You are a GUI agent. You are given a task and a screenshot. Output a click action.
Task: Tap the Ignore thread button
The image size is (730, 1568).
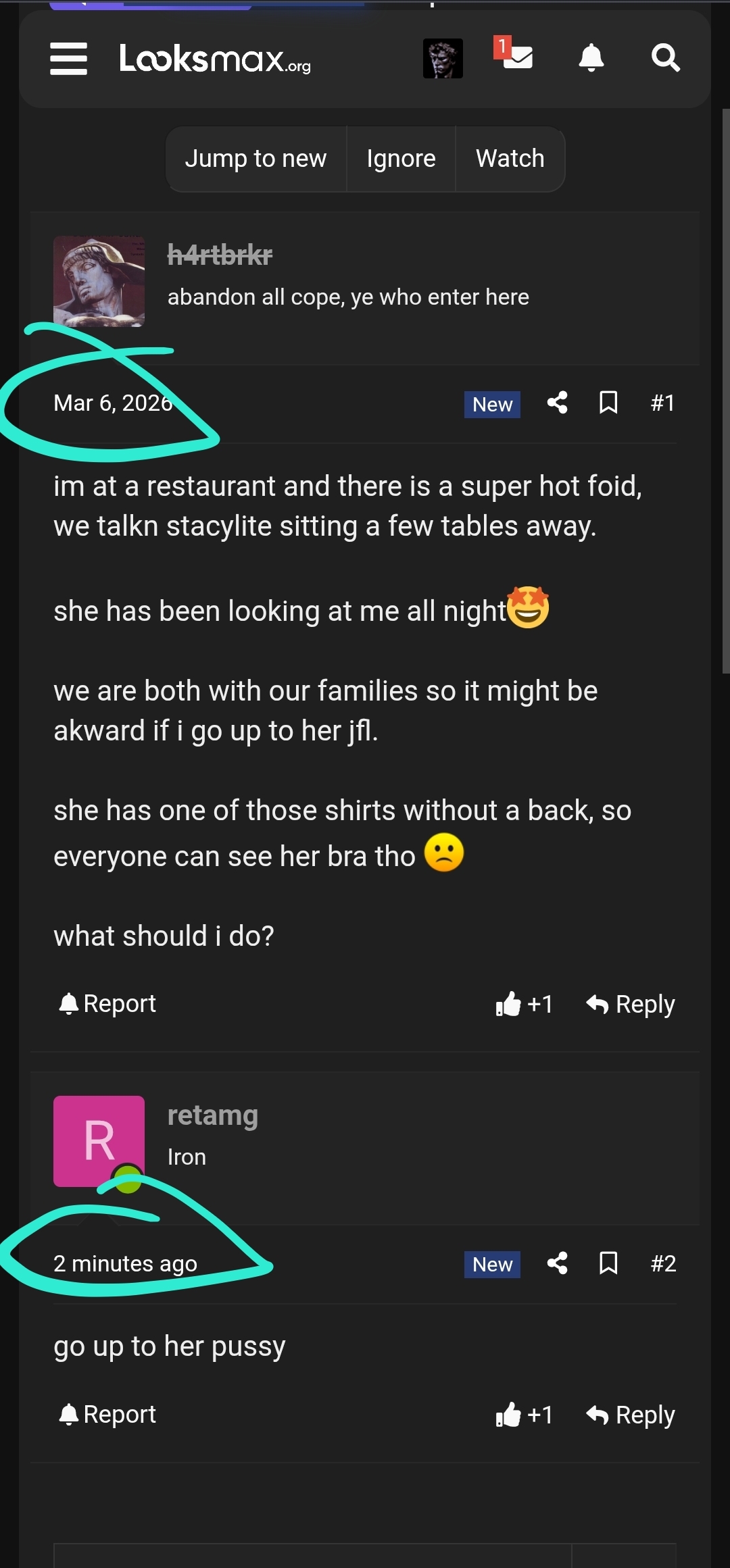point(401,159)
